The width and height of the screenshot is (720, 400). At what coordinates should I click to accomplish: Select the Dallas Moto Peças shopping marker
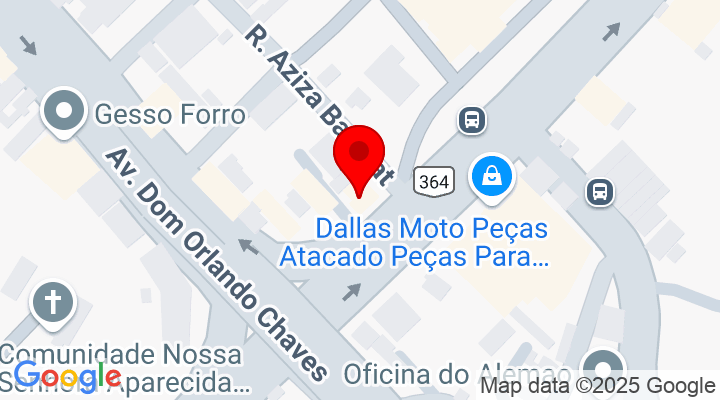coord(492,177)
